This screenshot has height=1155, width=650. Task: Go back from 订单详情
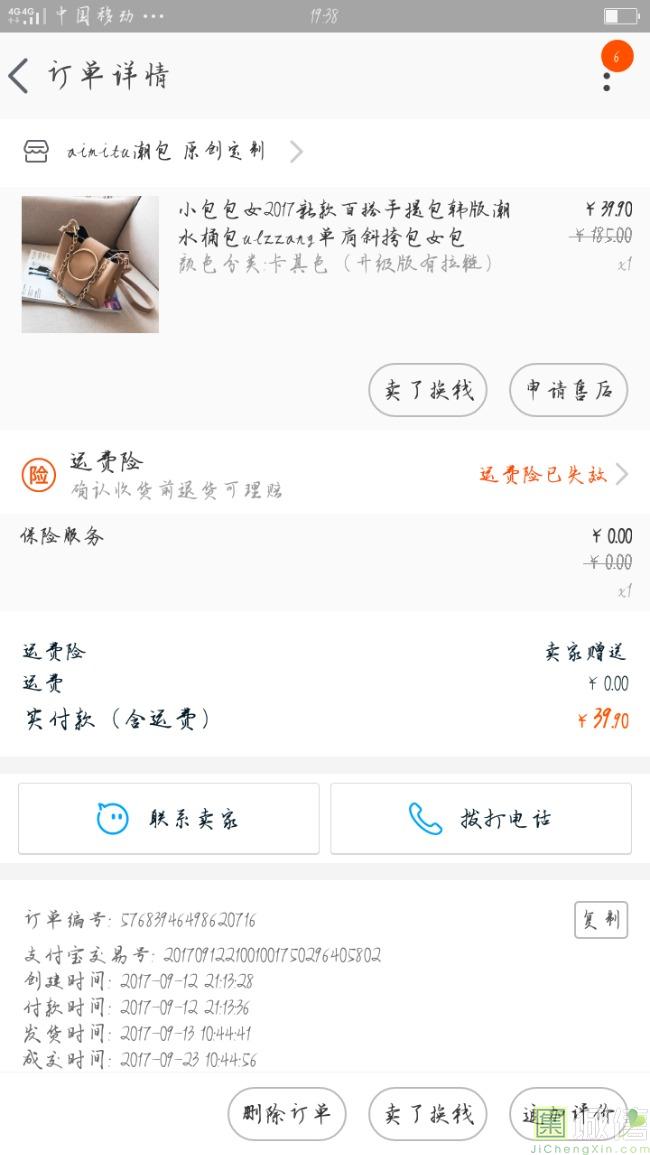(x=20, y=76)
